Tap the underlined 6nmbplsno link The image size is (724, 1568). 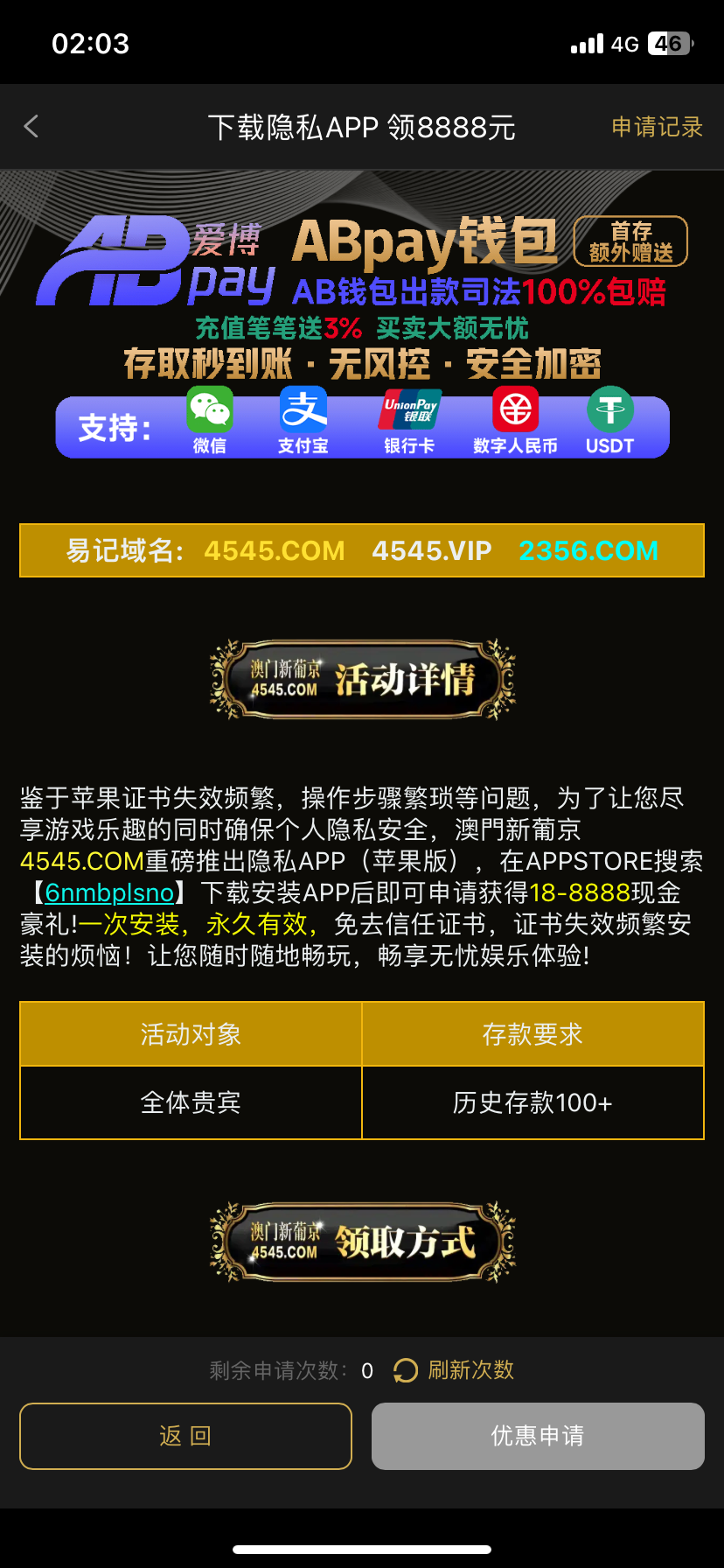point(110,892)
